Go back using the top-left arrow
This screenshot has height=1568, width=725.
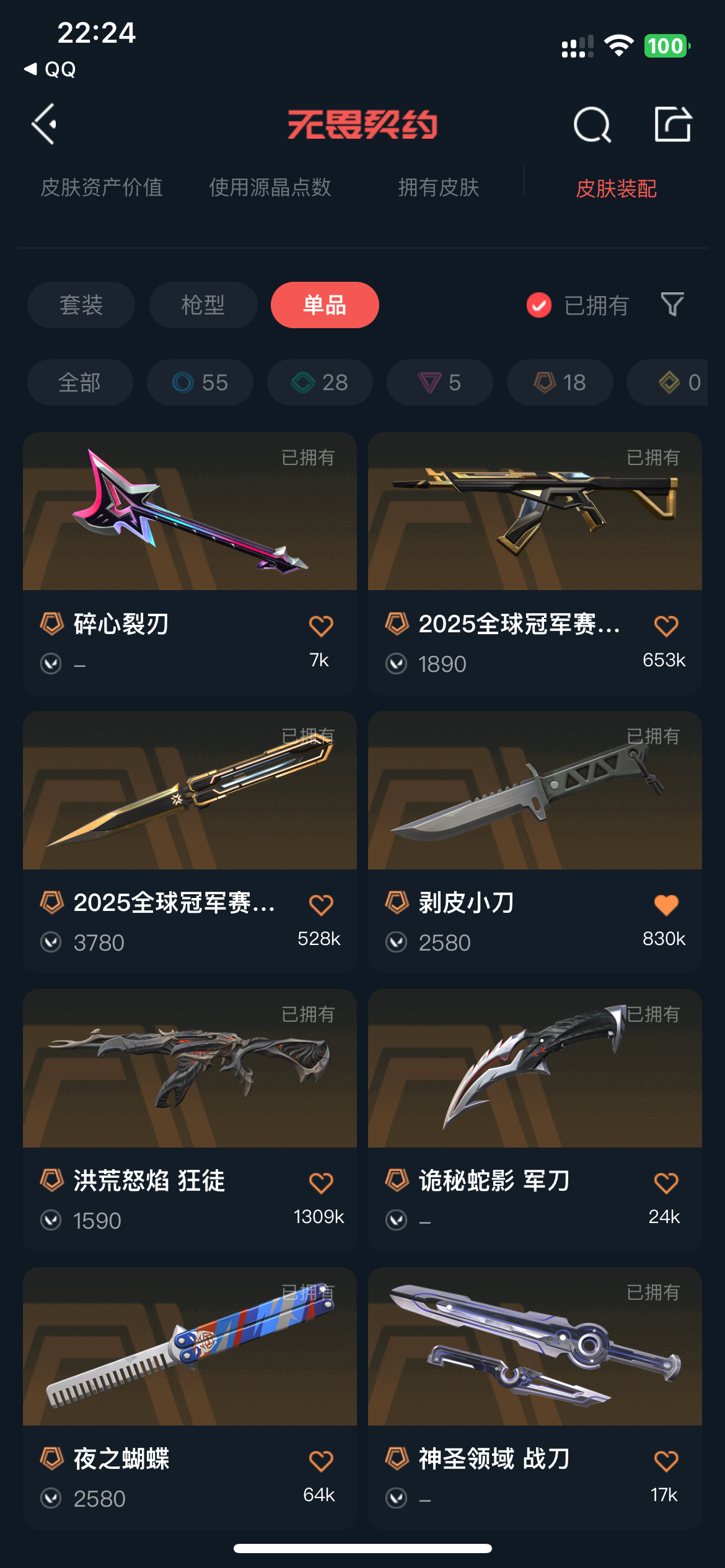pos(45,124)
